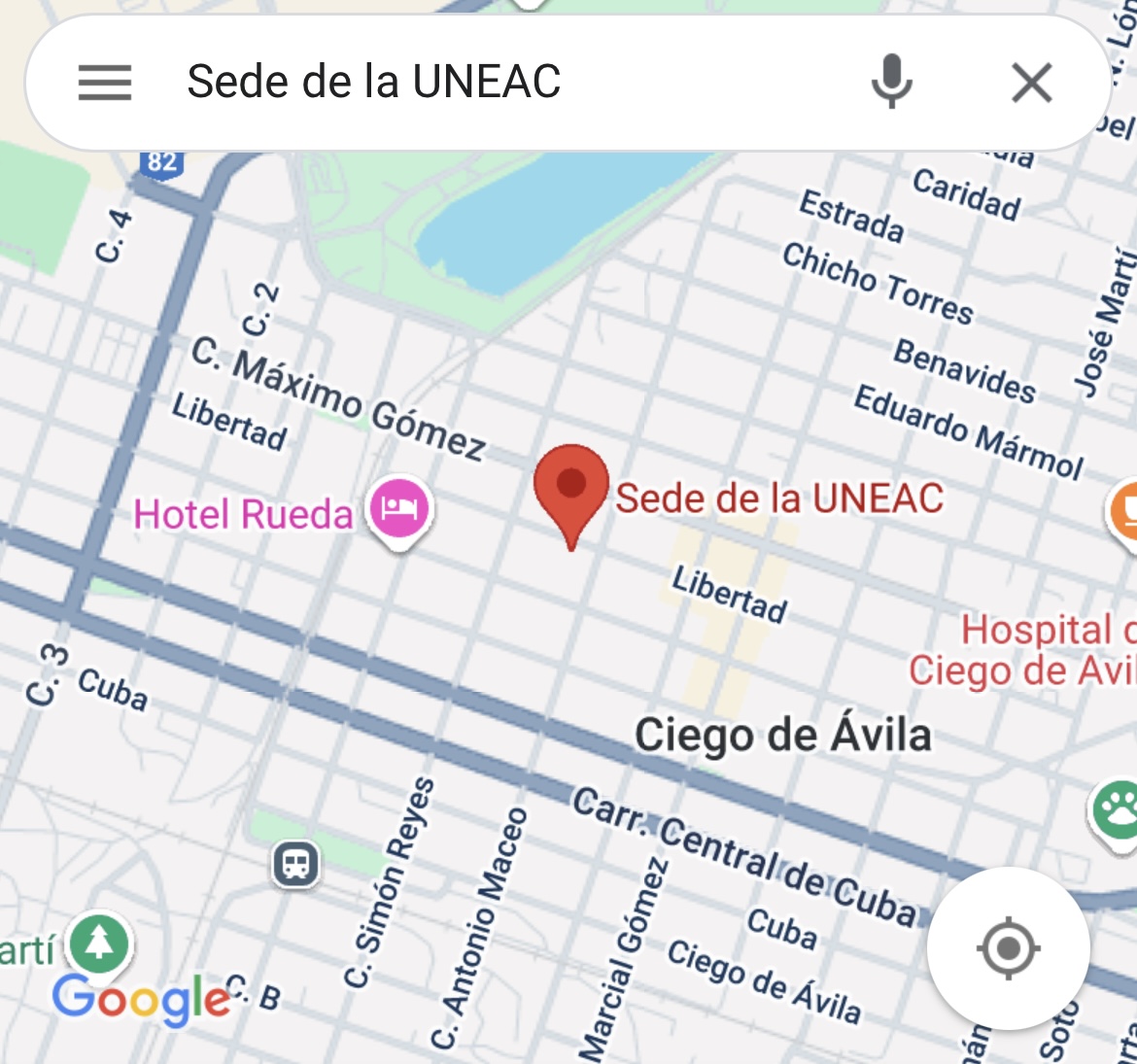Center the map on my location
The height and width of the screenshot is (1064, 1137).
point(1008,946)
